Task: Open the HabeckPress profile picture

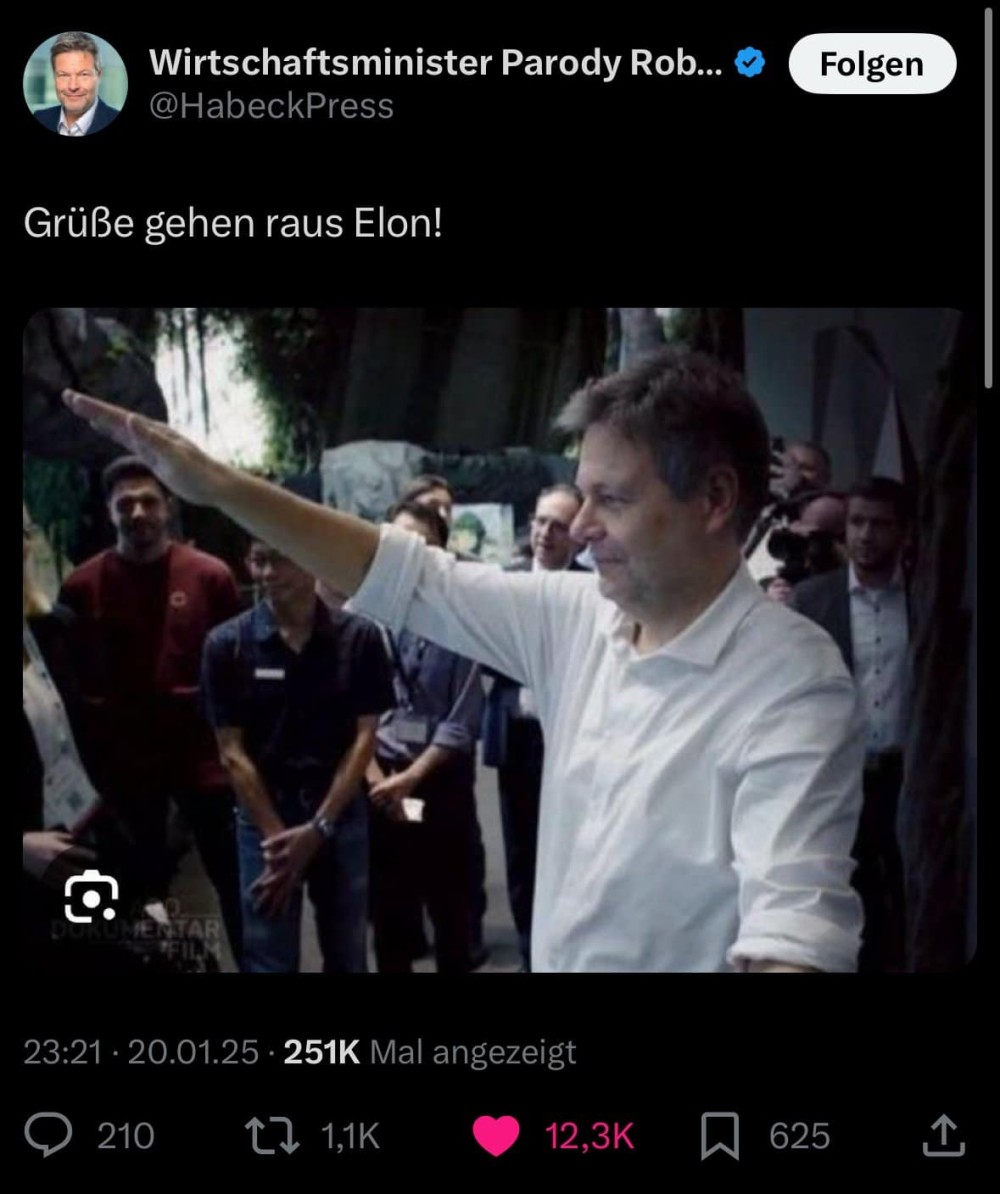Action: 75,83
